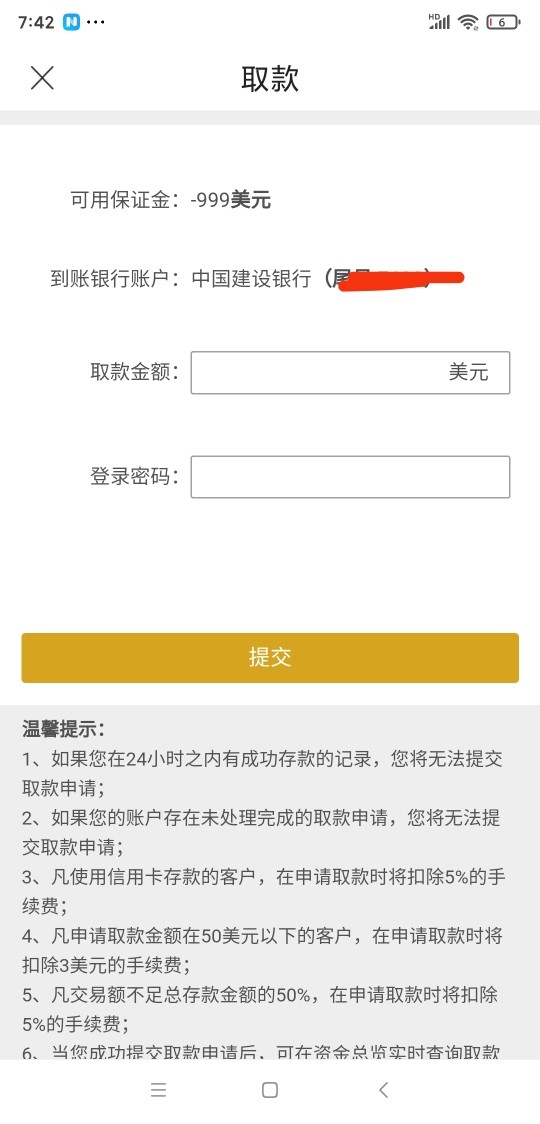Focus the 取款金额 amount field

coord(350,373)
